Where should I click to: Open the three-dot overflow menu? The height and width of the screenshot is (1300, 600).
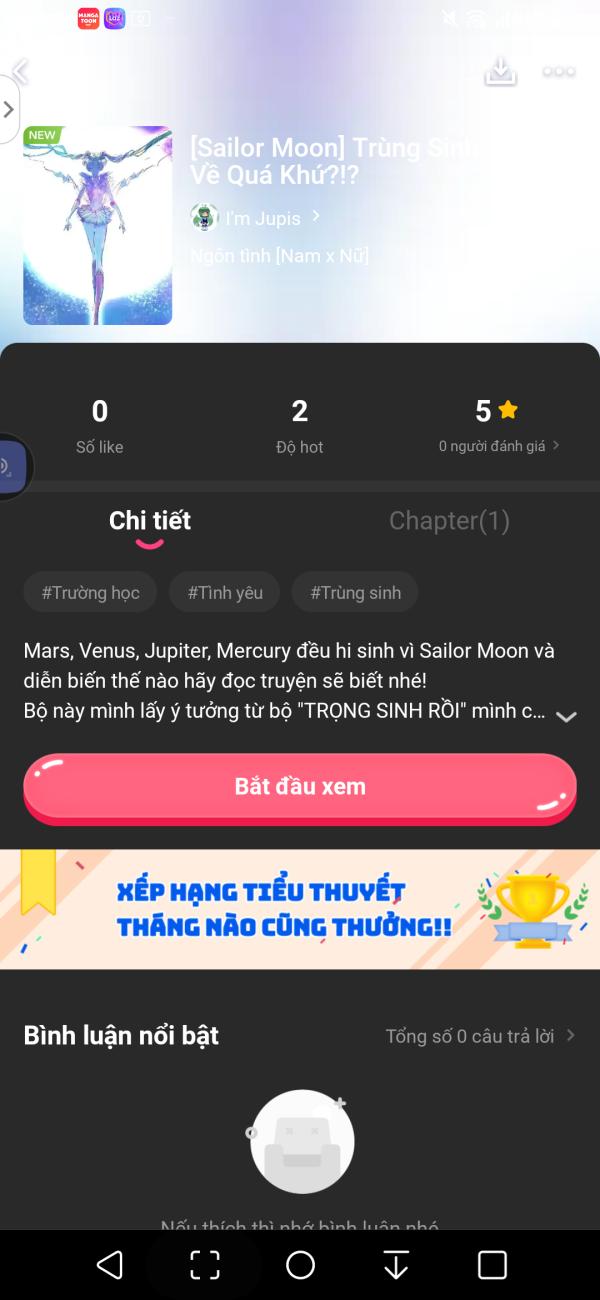[x=558, y=71]
